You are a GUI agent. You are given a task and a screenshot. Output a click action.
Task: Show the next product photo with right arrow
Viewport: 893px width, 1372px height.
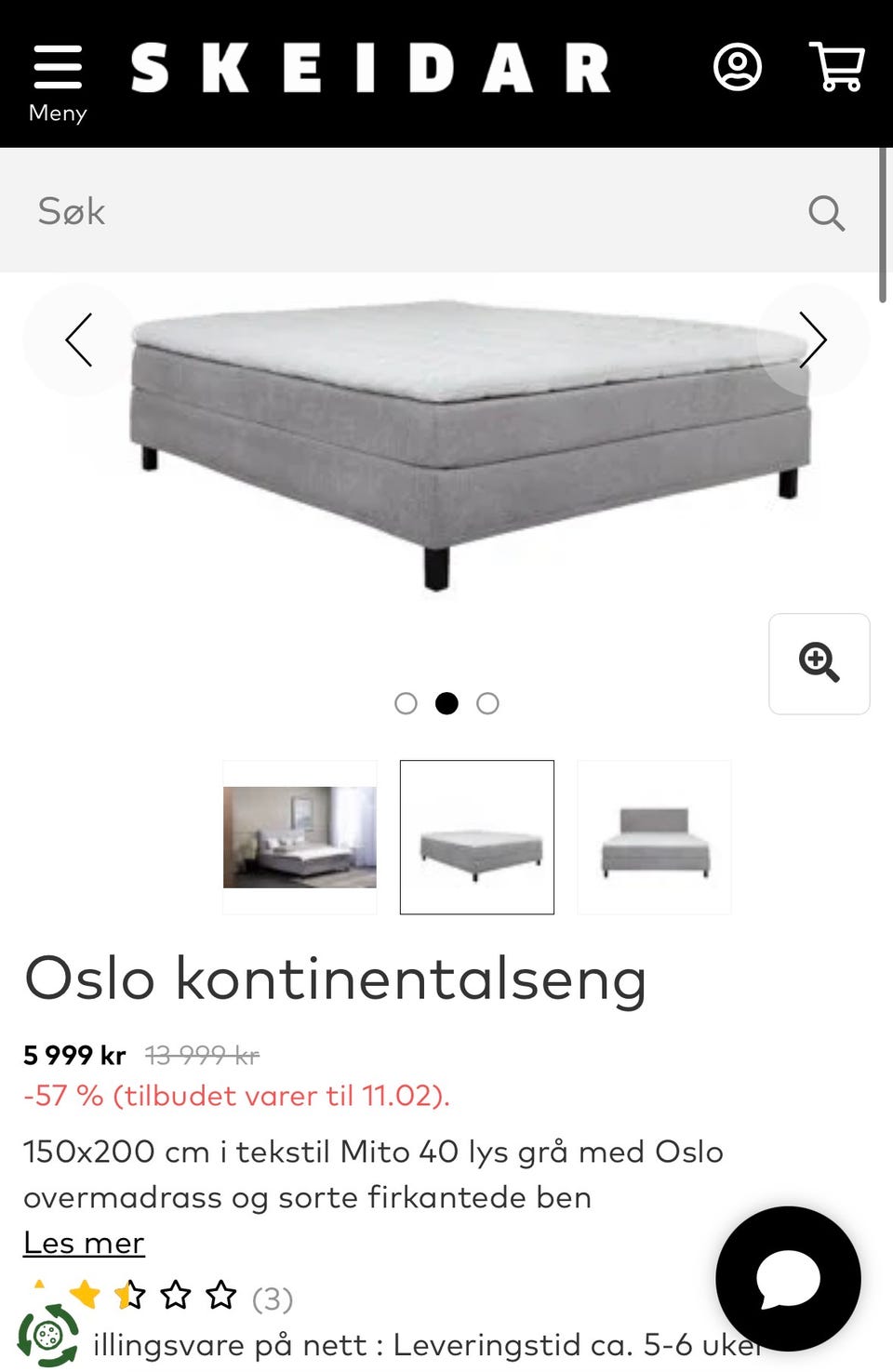pos(815,340)
